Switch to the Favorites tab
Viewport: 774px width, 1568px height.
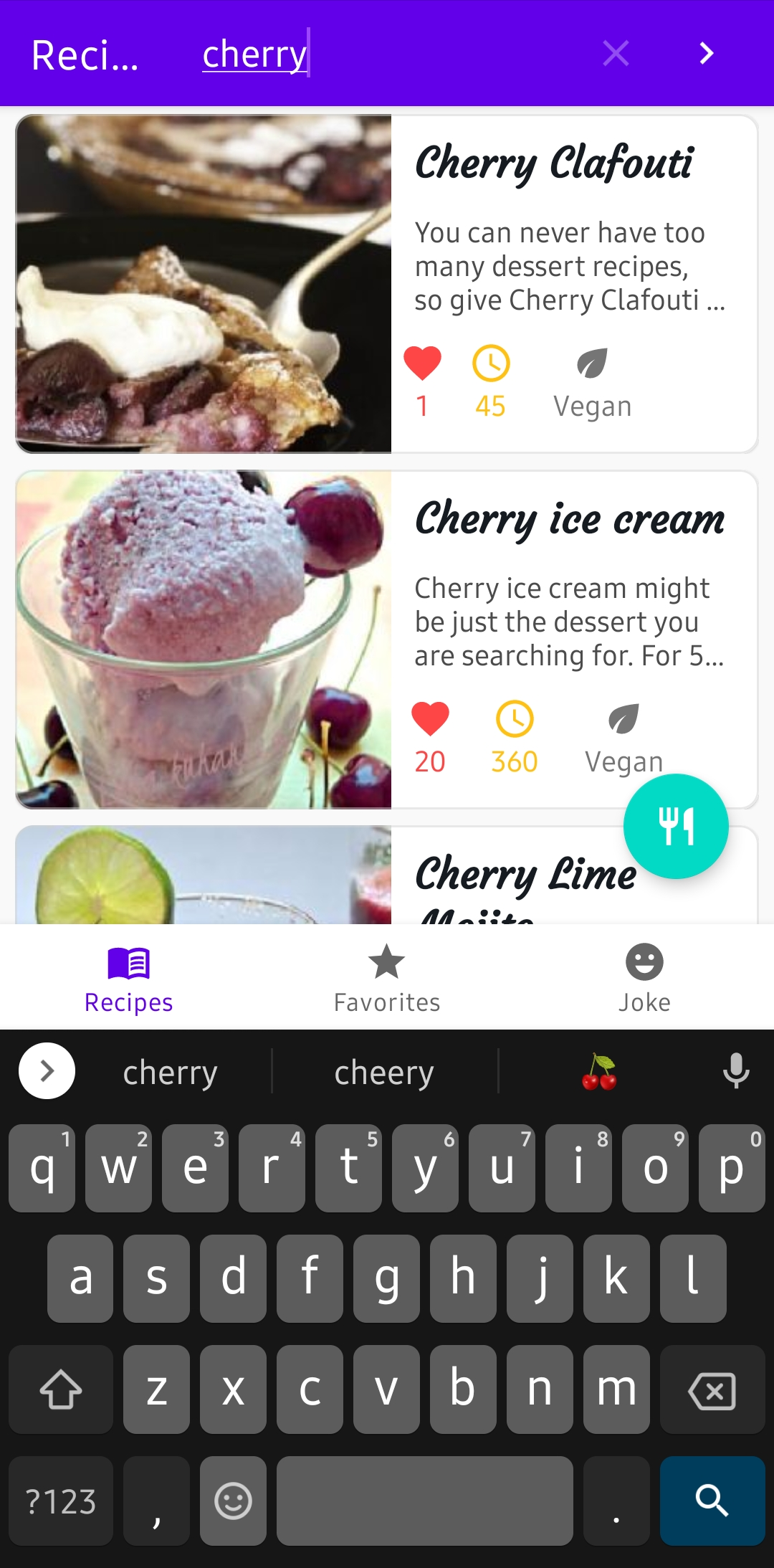coord(387,978)
